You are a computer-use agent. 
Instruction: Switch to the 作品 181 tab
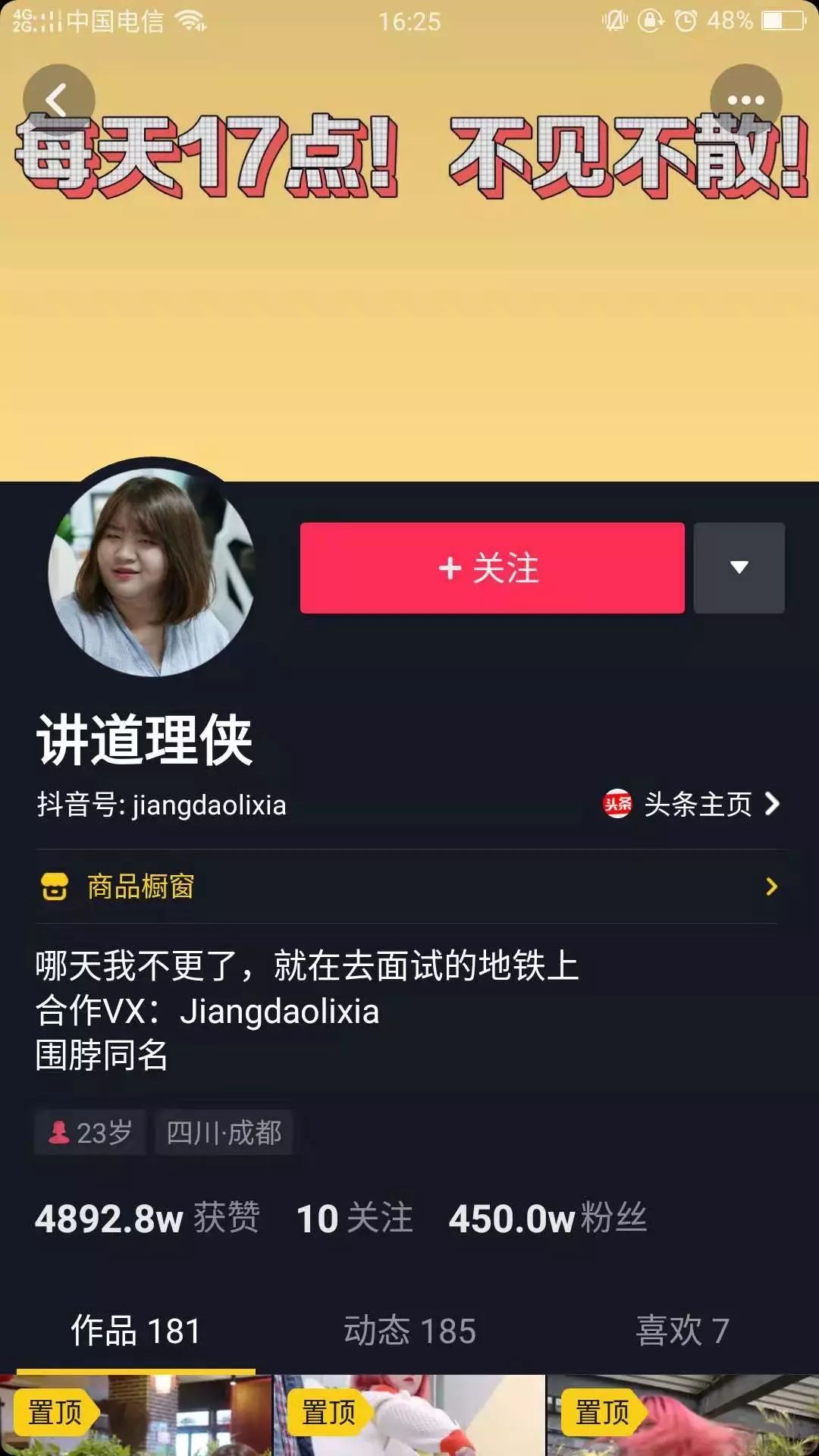[x=136, y=1331]
